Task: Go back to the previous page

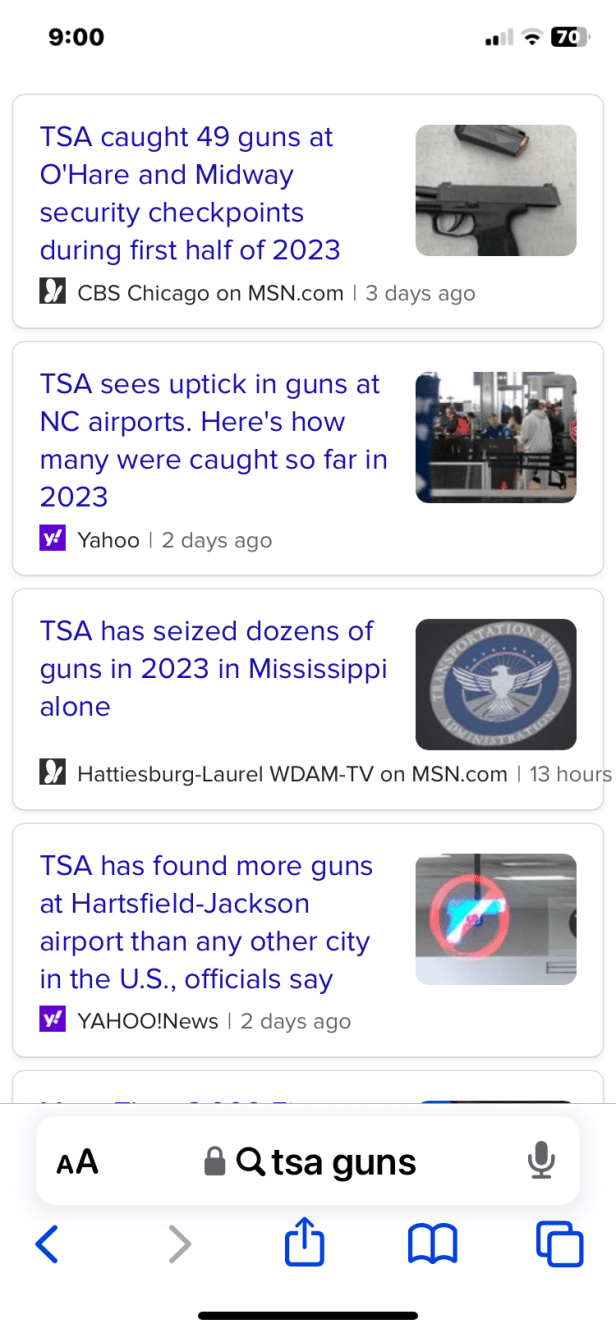Action: (x=47, y=1244)
